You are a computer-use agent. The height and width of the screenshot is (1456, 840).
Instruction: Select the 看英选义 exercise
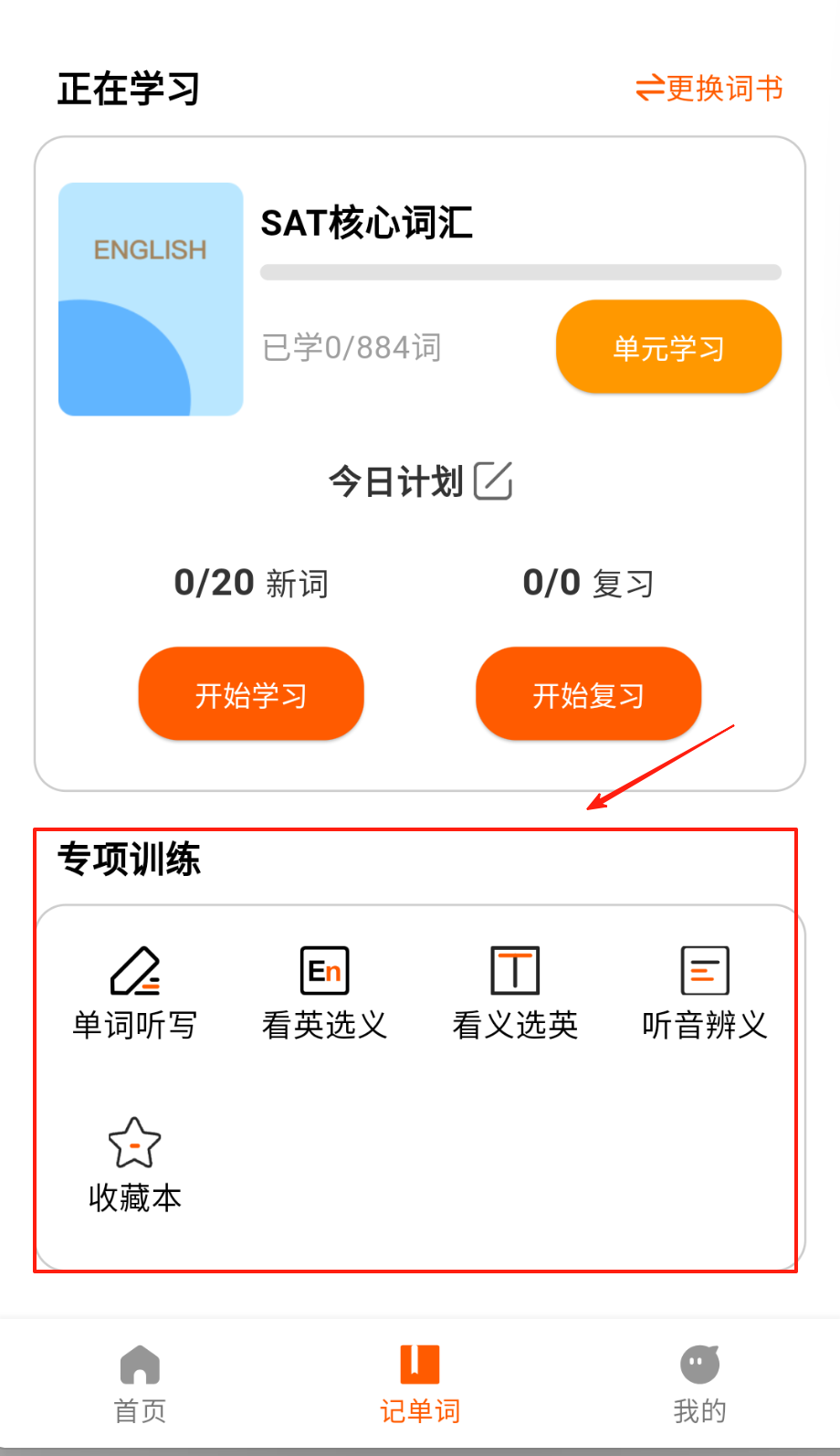point(325,993)
